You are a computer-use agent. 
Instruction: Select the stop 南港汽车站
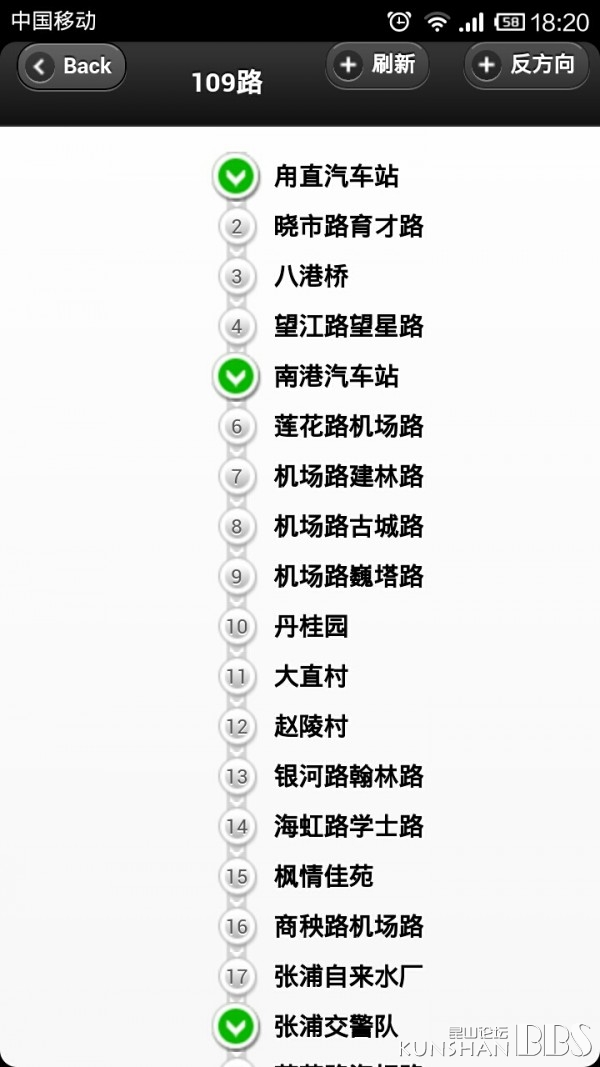[x=336, y=376]
